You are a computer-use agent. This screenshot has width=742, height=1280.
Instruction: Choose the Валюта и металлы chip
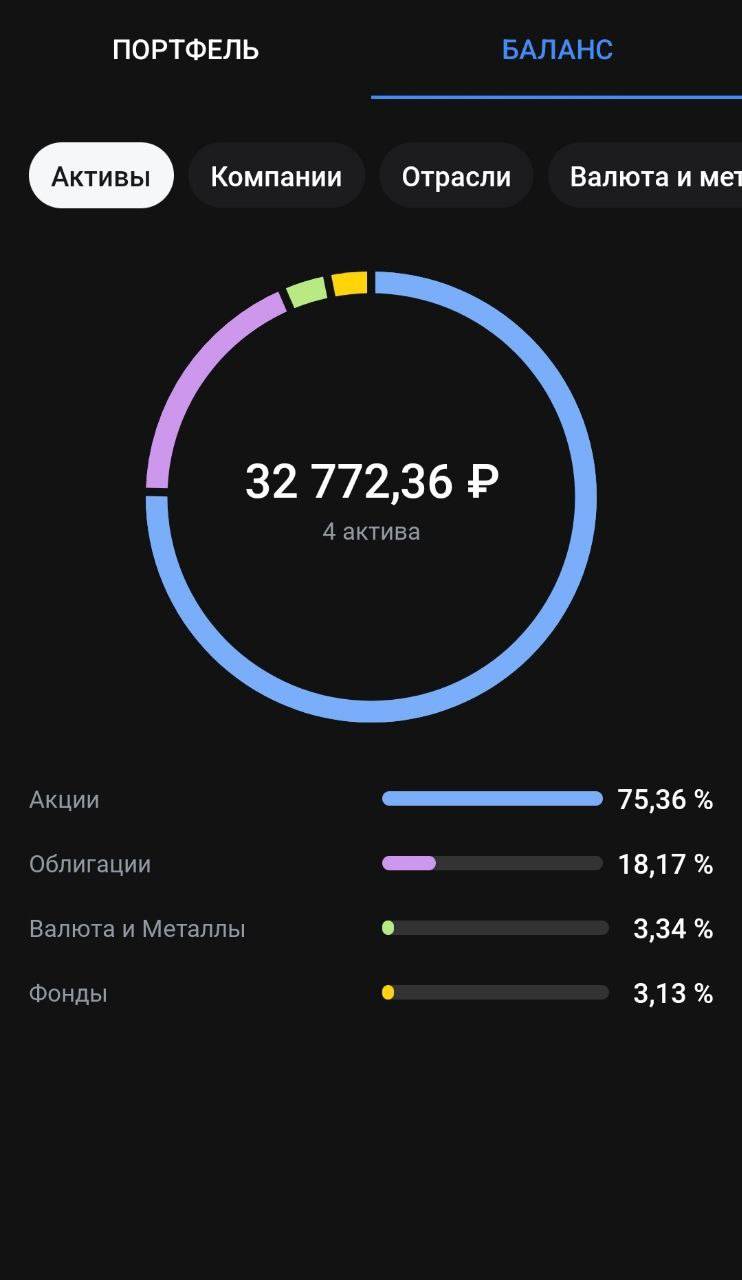(645, 176)
